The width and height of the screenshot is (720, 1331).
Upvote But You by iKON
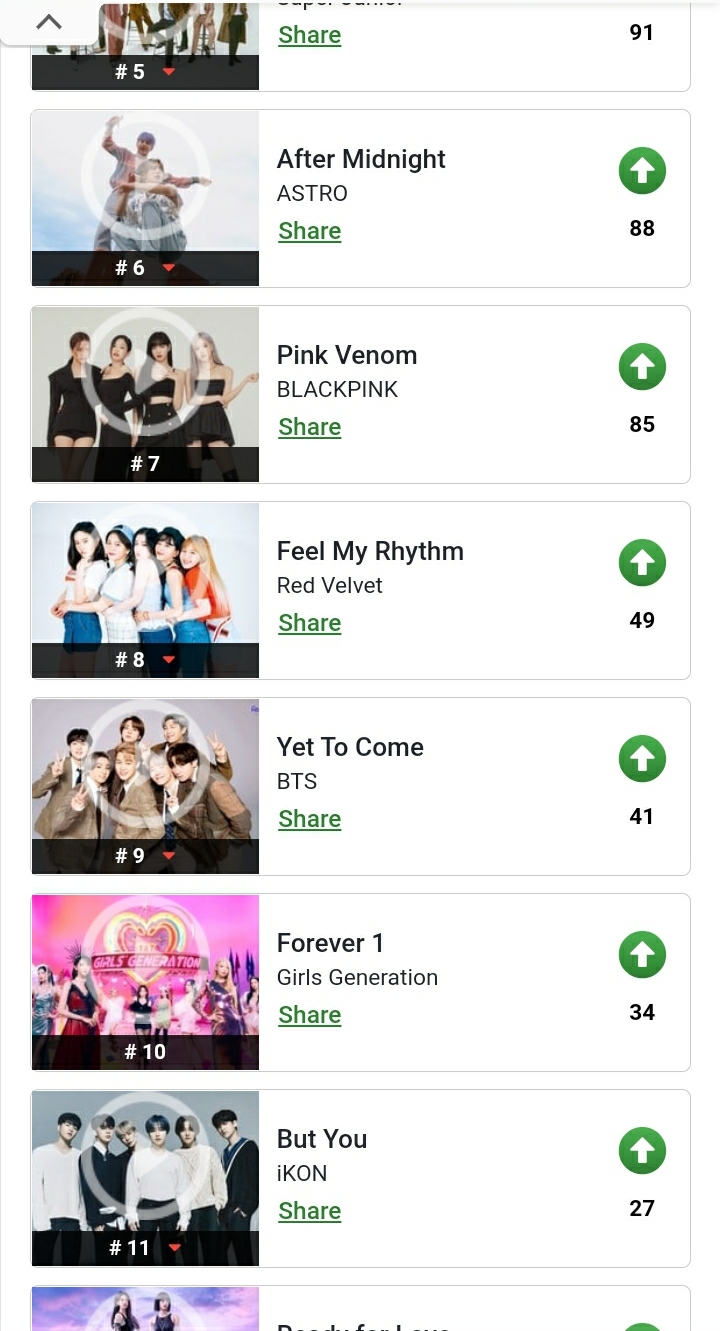(642, 1151)
